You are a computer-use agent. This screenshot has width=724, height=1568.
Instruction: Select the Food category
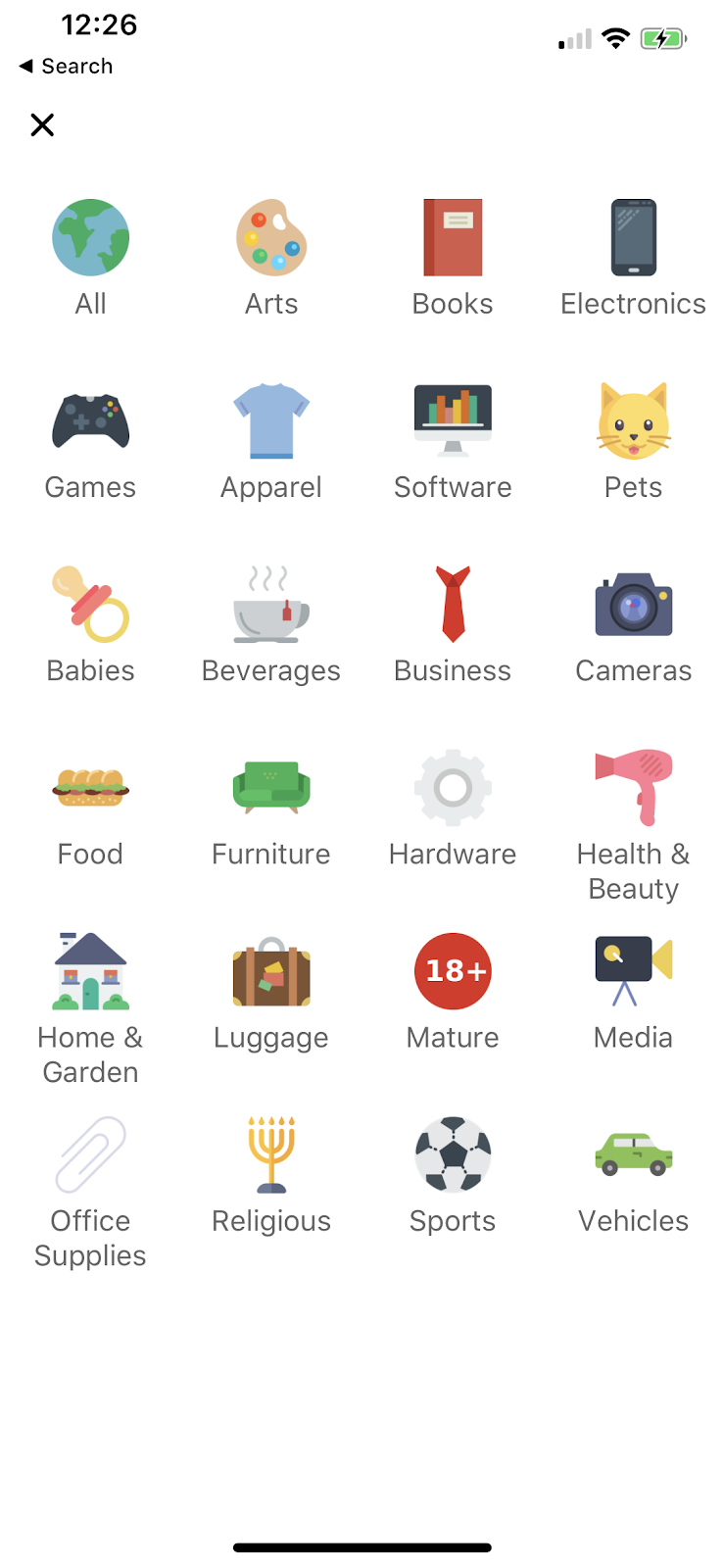coord(90,807)
